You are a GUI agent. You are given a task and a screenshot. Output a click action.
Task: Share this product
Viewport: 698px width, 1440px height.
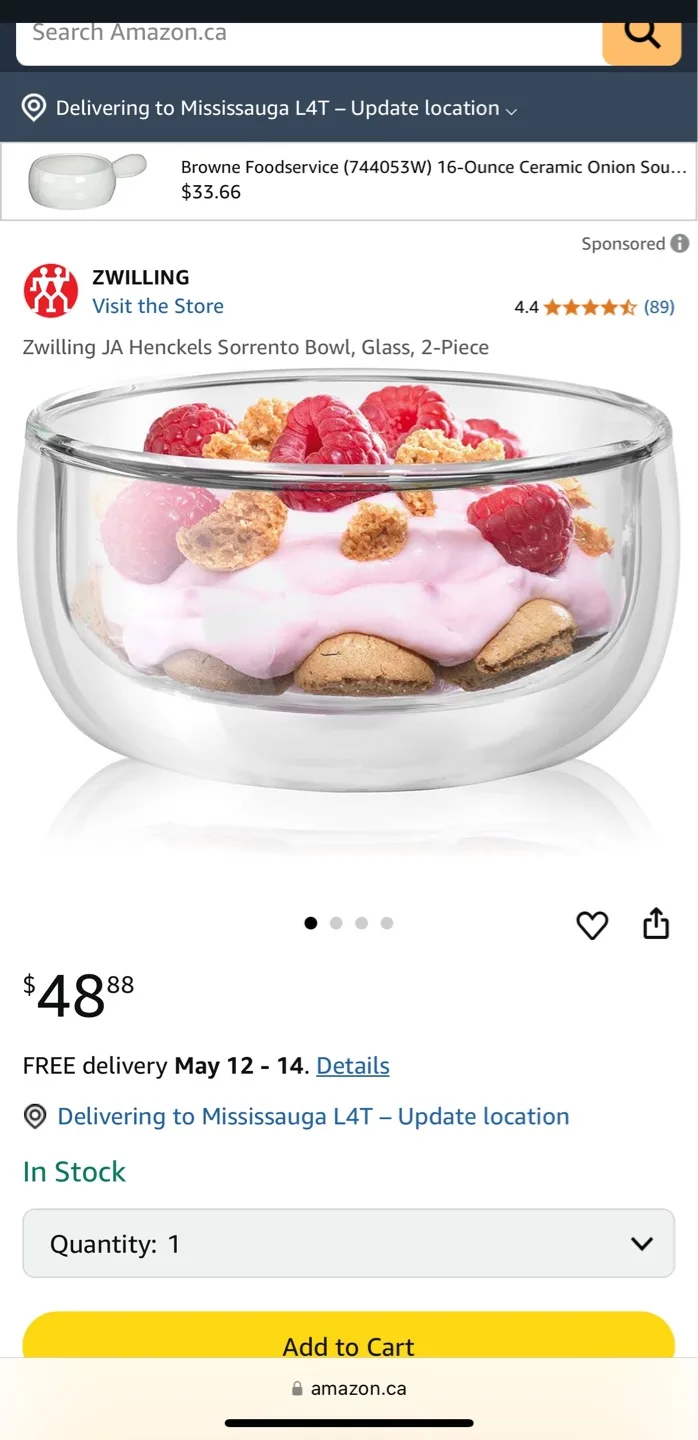(655, 924)
